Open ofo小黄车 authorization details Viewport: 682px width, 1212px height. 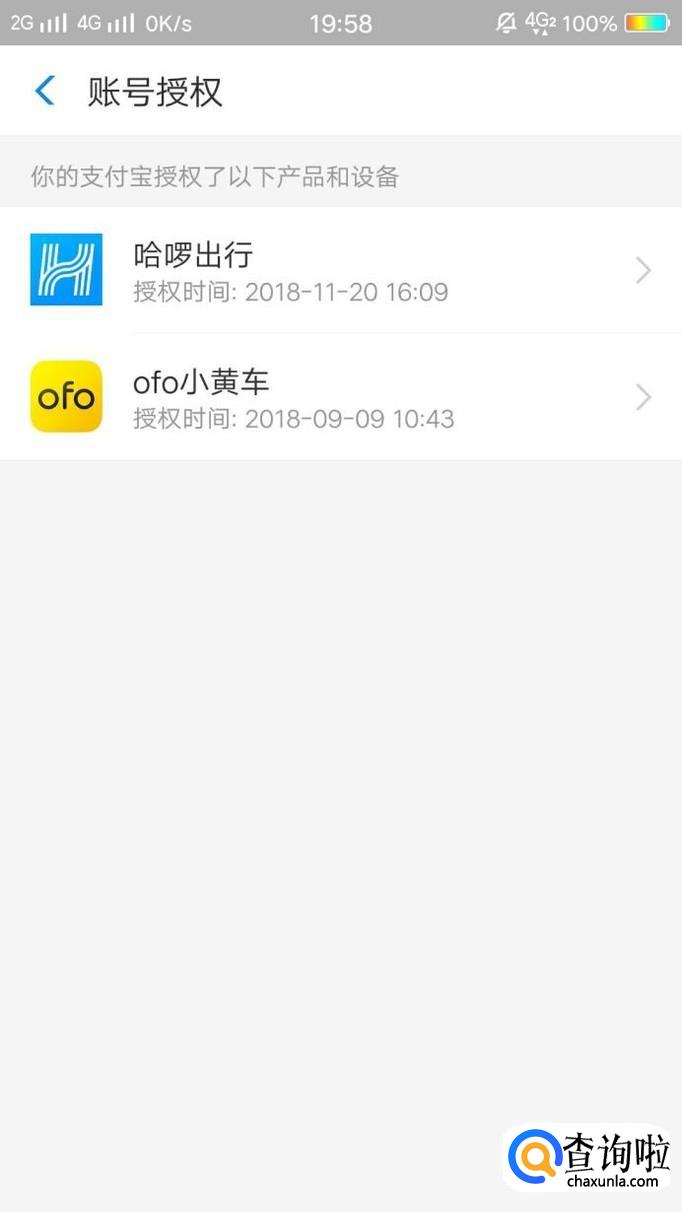(x=340, y=397)
